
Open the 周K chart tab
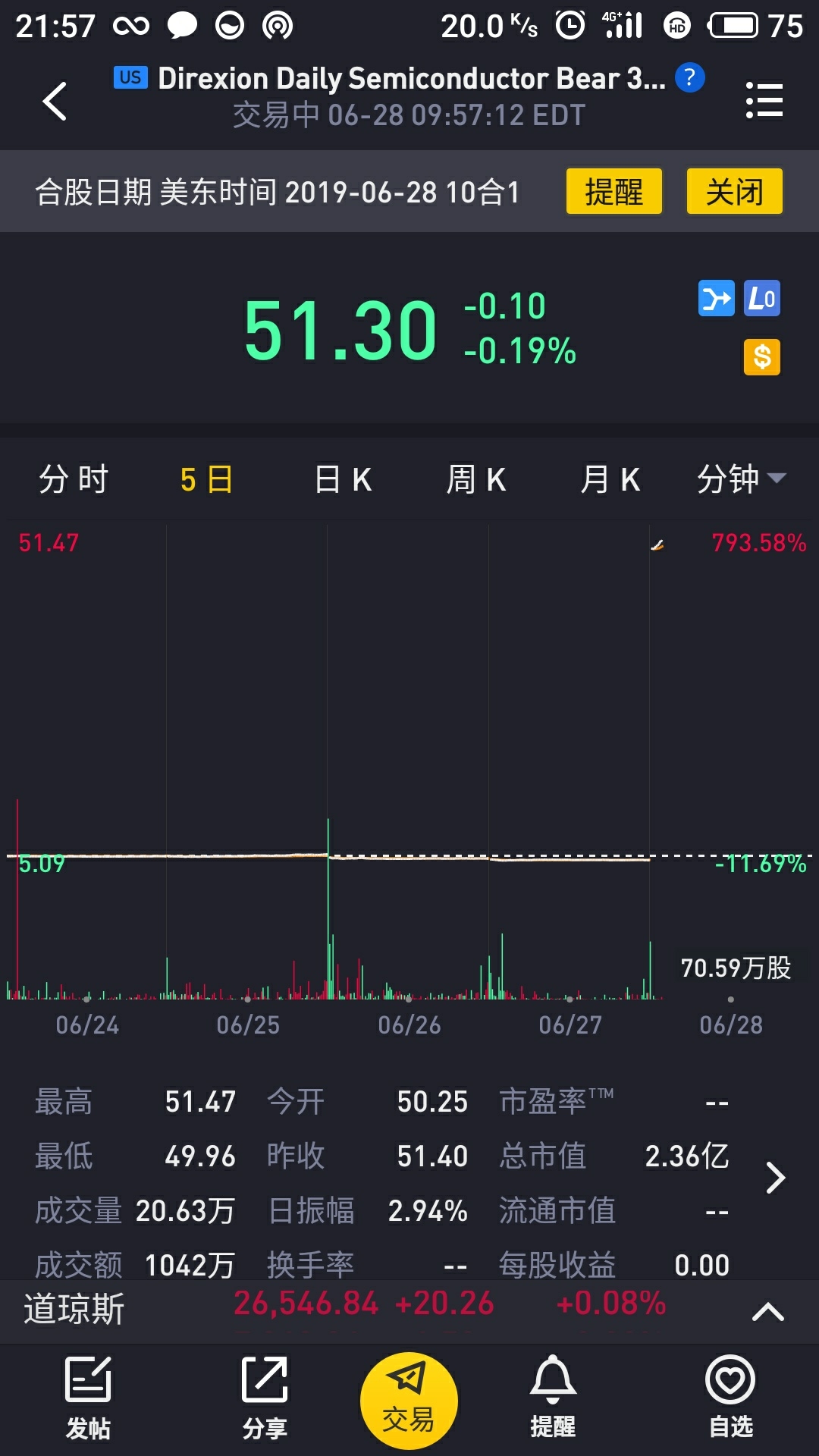476,479
